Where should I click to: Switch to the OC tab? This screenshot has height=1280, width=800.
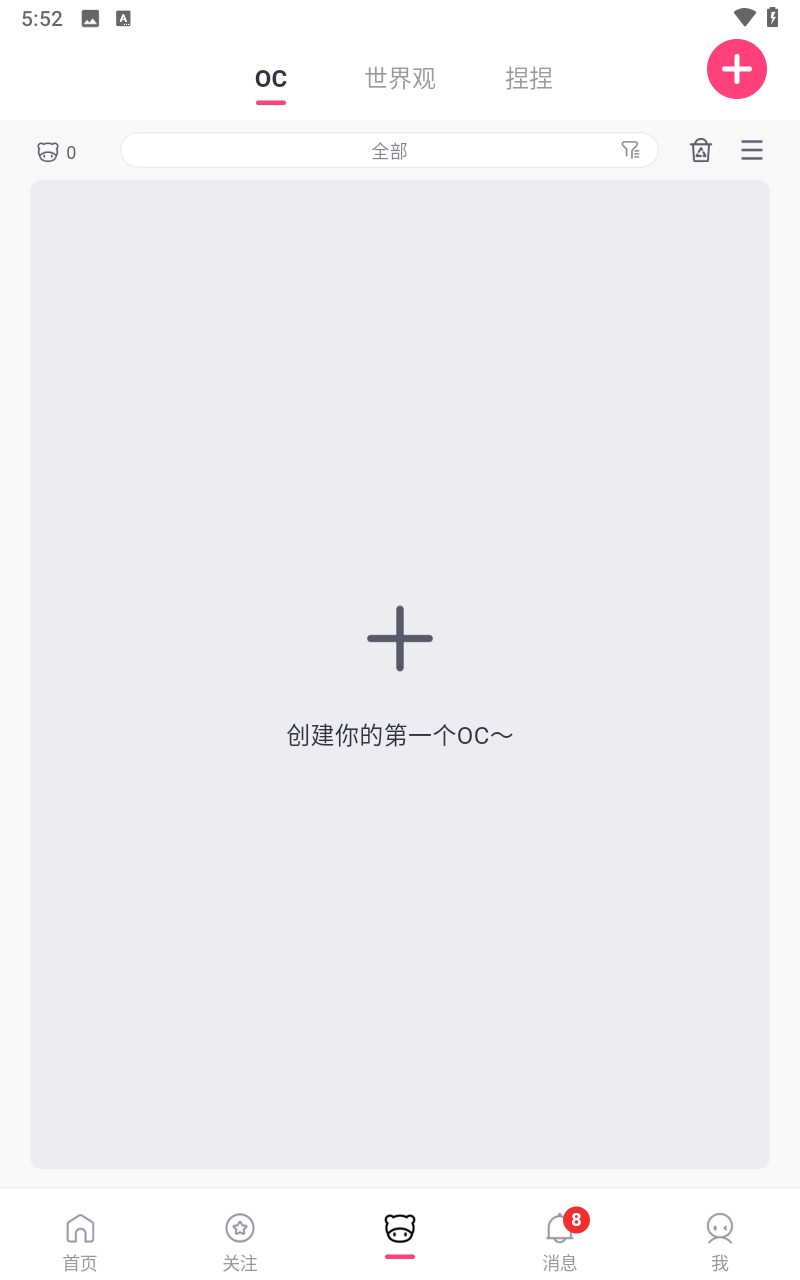coord(270,78)
